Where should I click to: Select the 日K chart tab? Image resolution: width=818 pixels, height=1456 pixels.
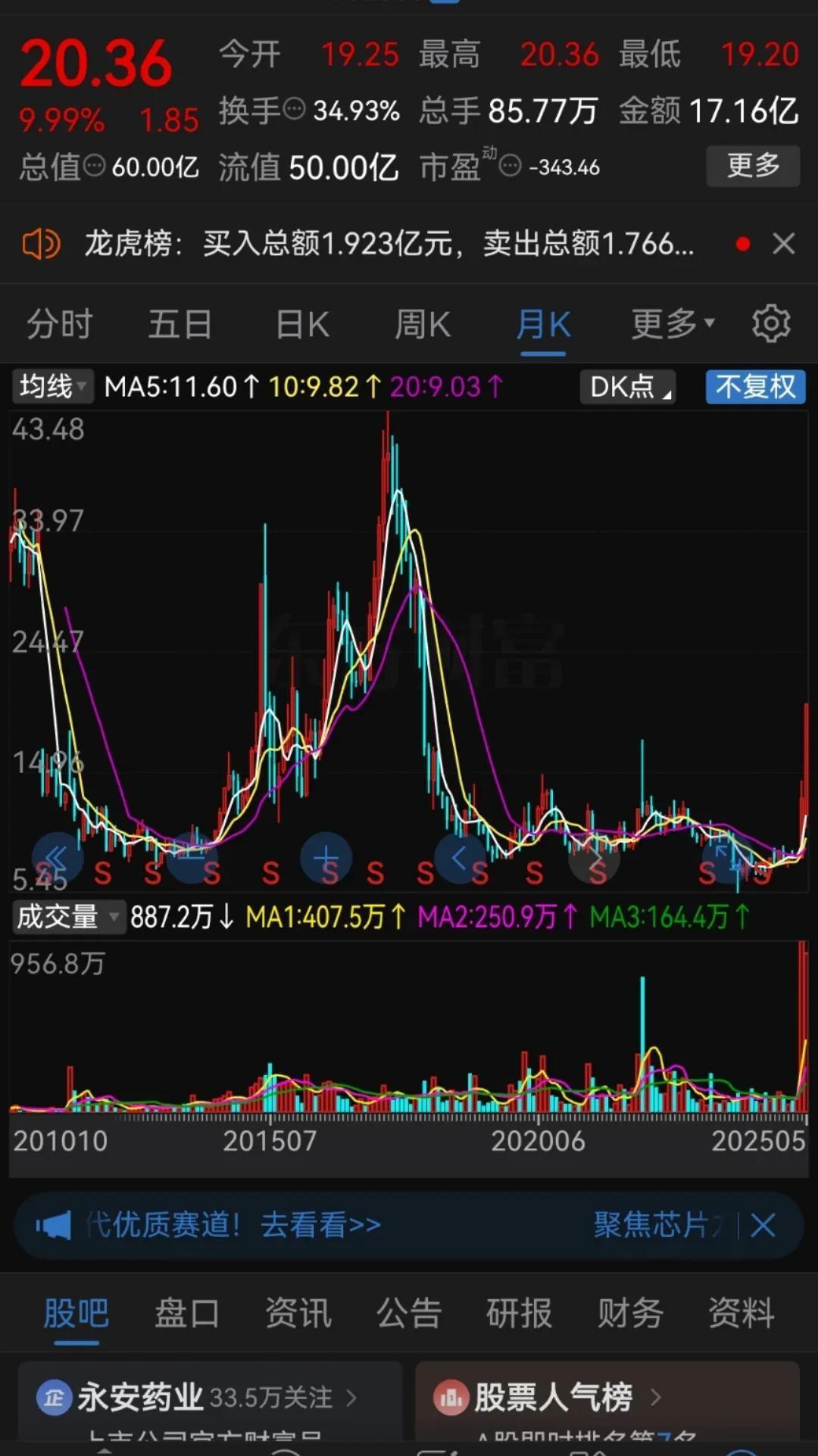pyautogui.click(x=301, y=325)
